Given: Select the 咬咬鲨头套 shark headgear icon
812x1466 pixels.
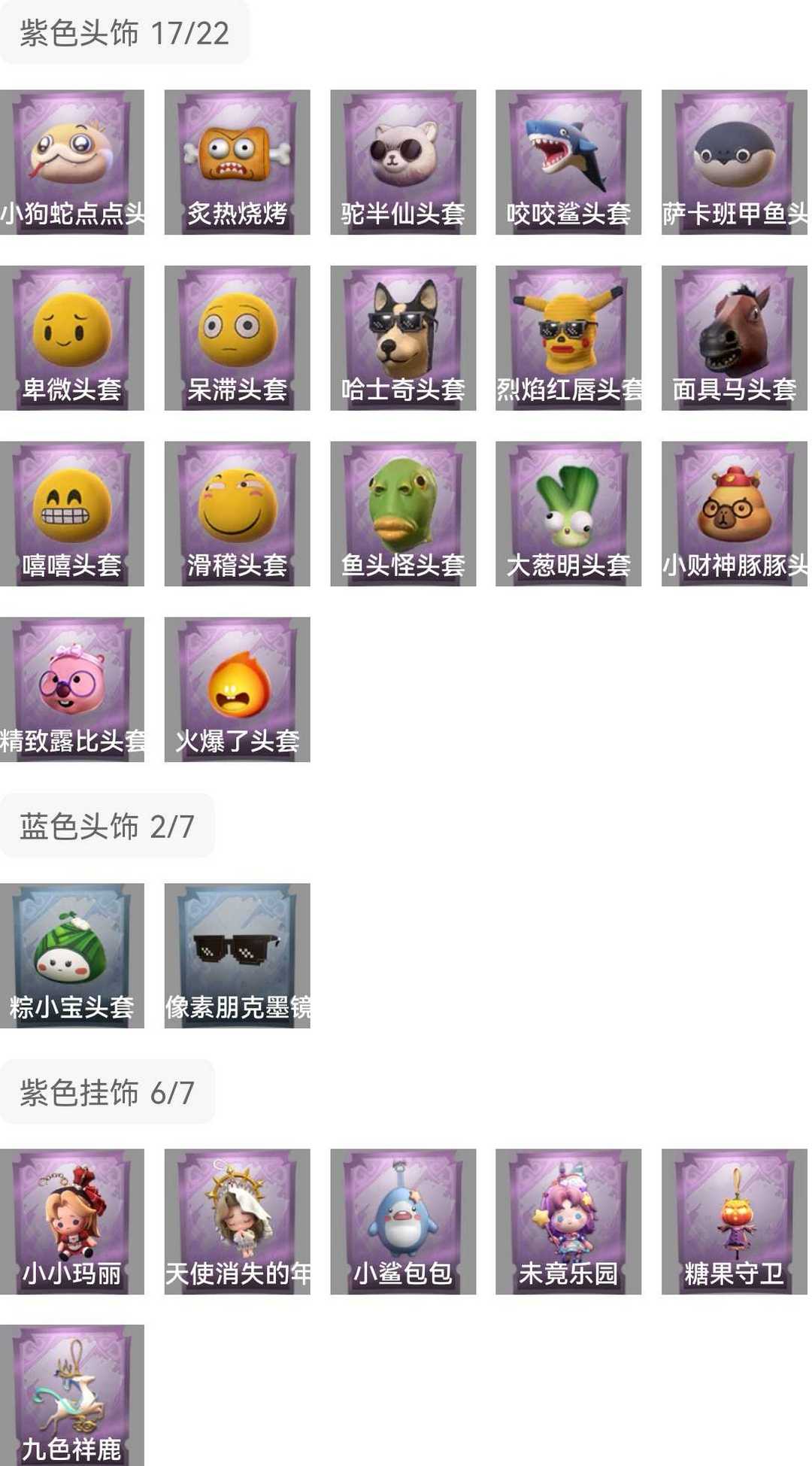Looking at the screenshot, I should pos(568,162).
